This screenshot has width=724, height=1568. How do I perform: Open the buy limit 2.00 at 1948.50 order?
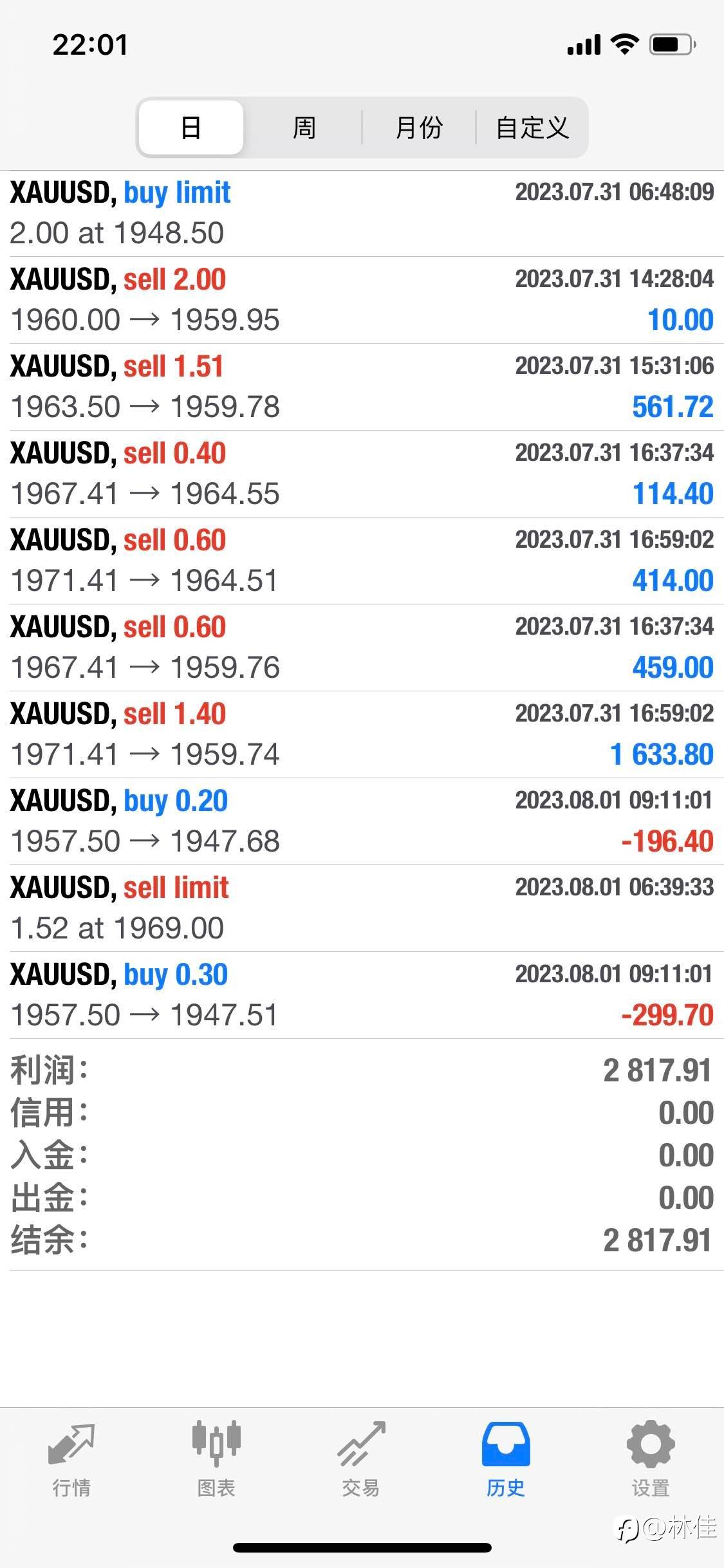click(x=362, y=214)
